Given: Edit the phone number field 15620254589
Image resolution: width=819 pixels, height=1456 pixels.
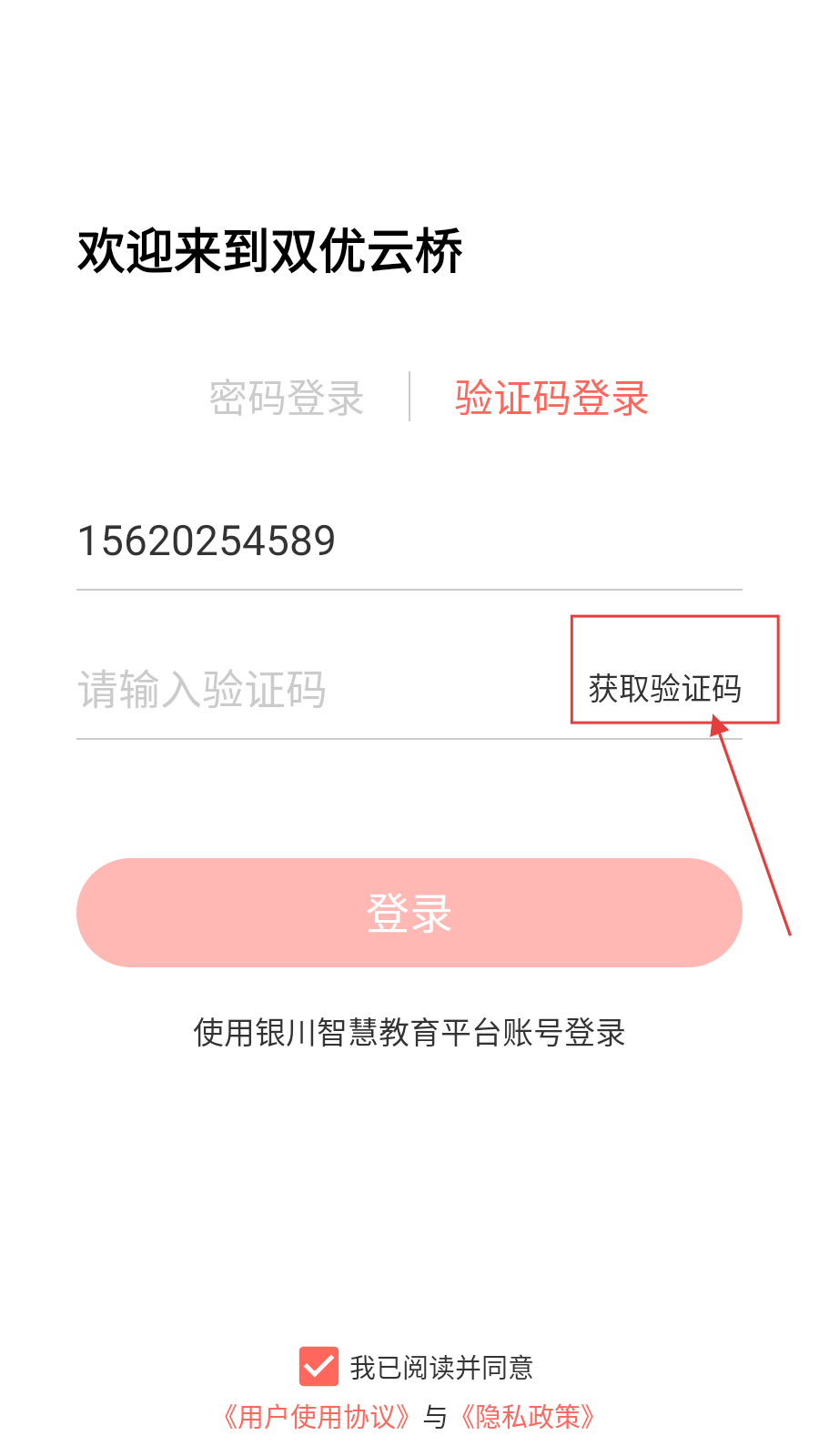Looking at the screenshot, I should pos(364,541).
